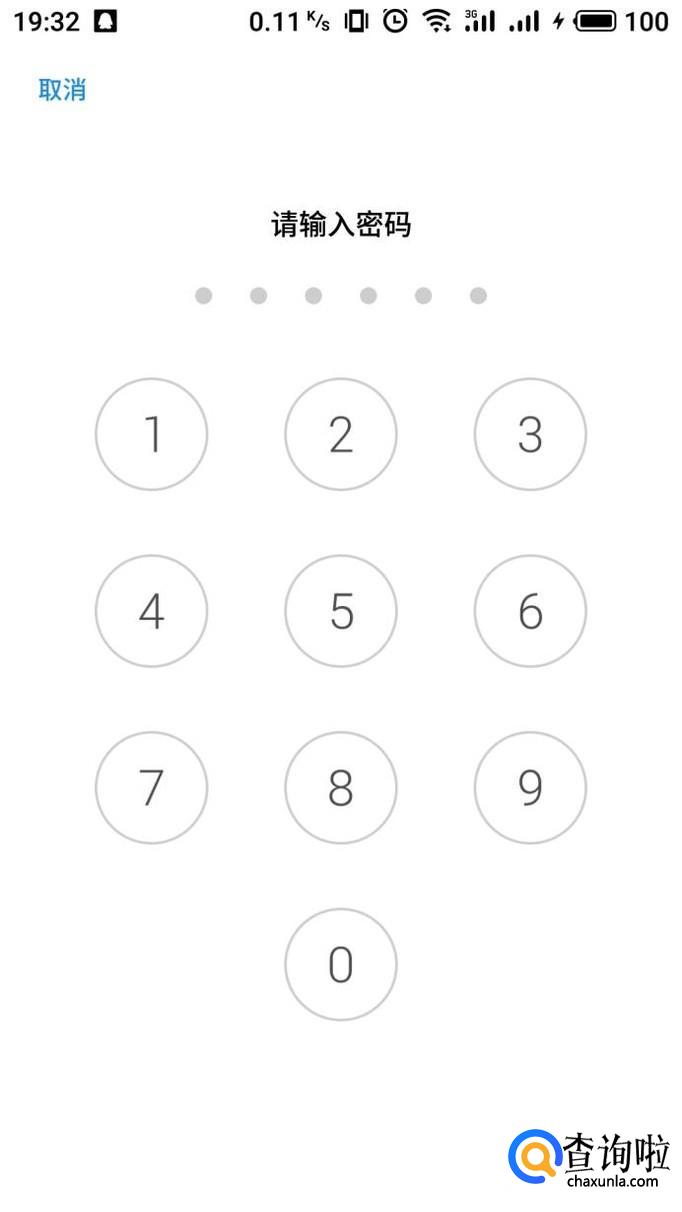Enter digit 1 on the keypad
This screenshot has width=682, height=1212.
point(151,434)
